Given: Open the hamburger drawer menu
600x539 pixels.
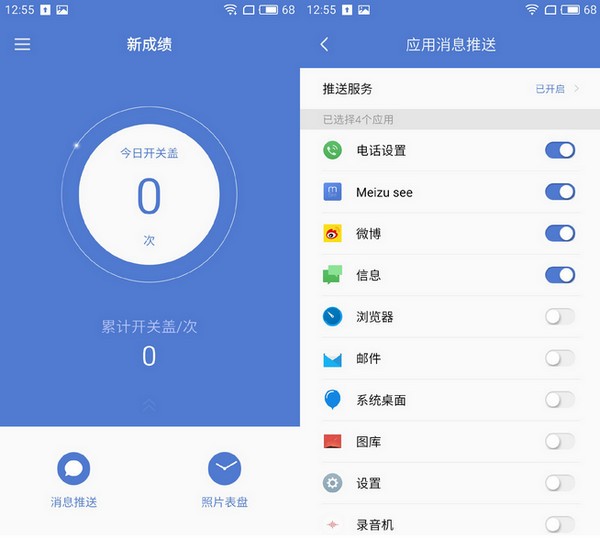Looking at the screenshot, I should [x=22, y=45].
